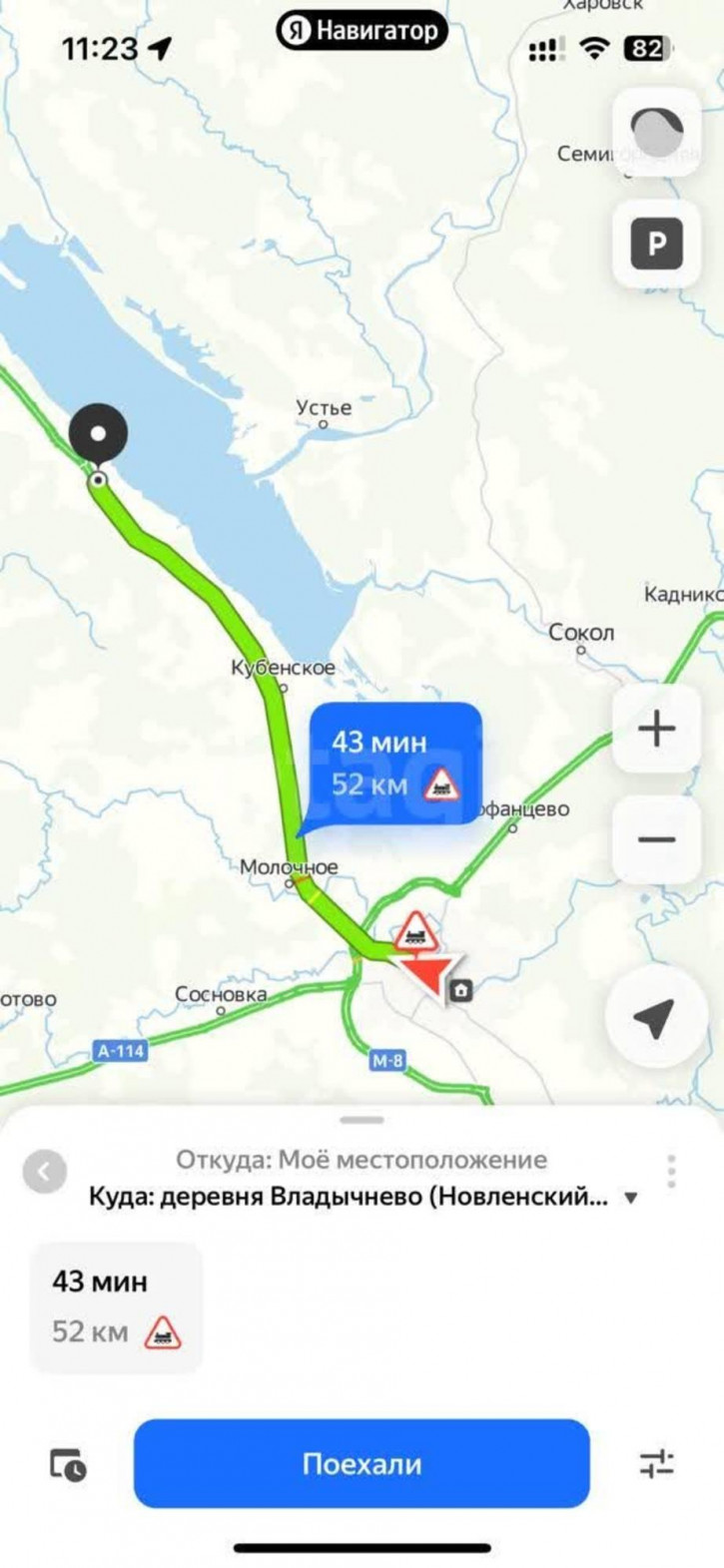
Task: Tap the blue 43 мин route balloon on the map
Action: click(x=394, y=764)
